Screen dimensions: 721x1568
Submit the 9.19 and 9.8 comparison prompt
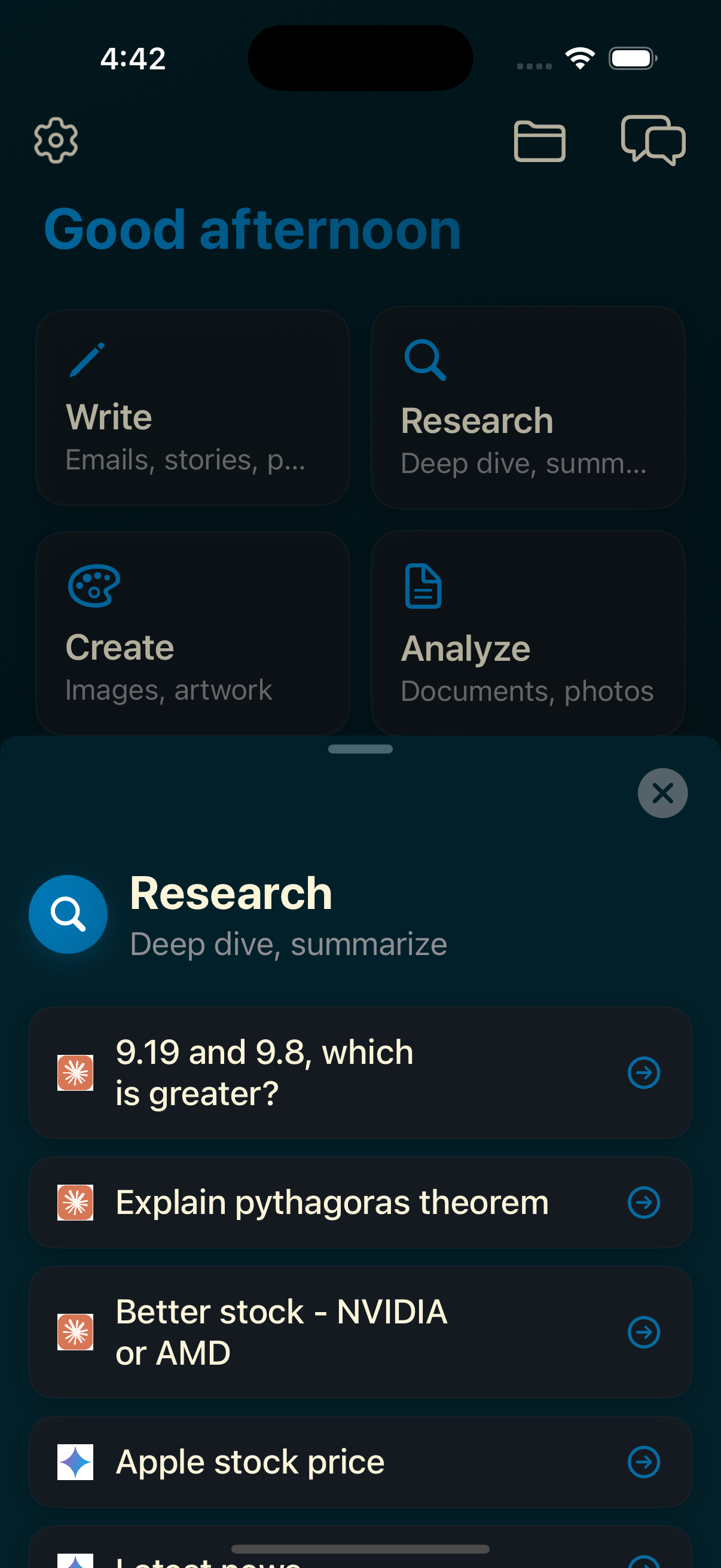pyautogui.click(x=643, y=1072)
